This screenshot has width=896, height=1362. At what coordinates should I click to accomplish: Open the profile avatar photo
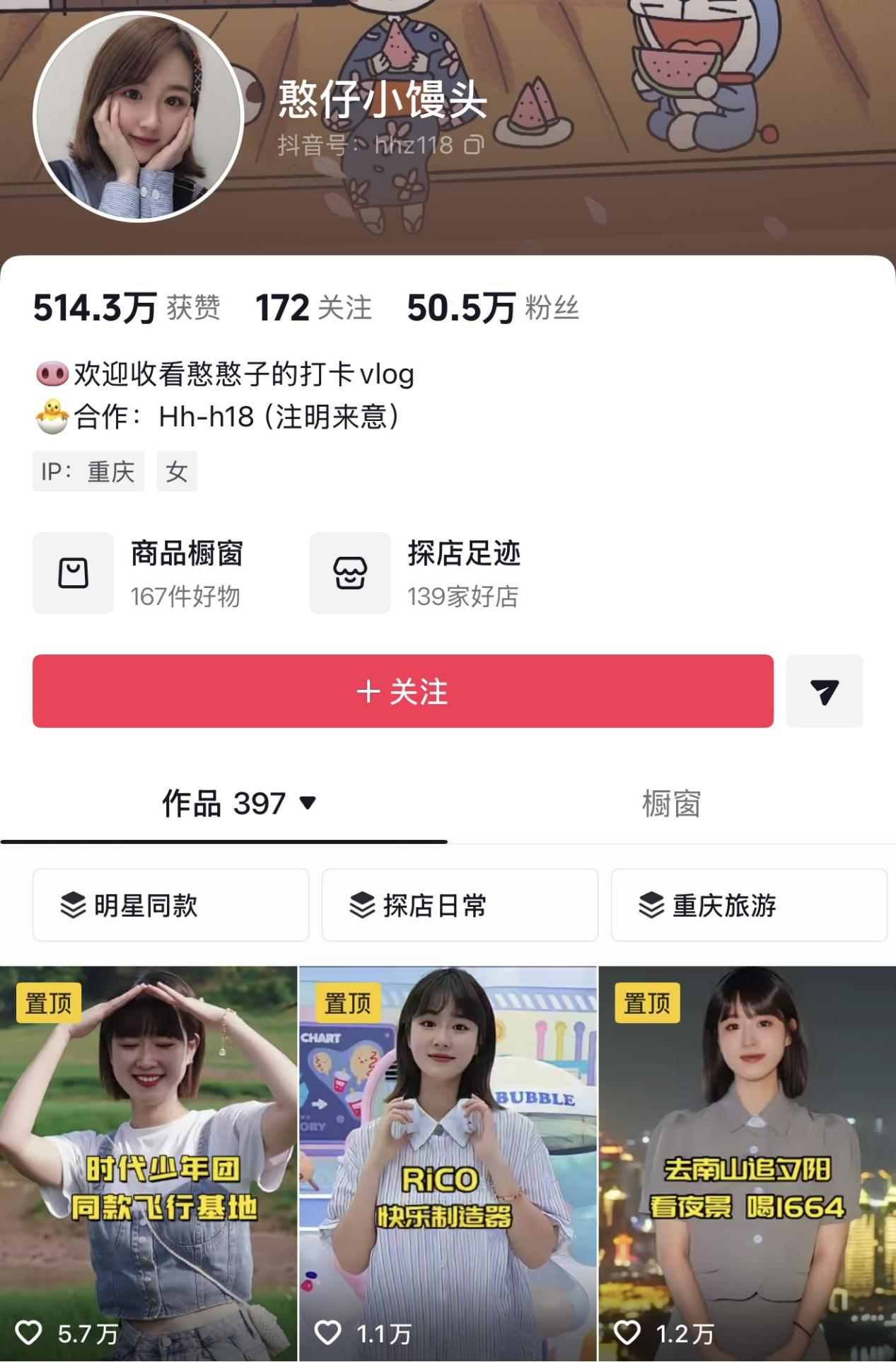click(x=139, y=117)
